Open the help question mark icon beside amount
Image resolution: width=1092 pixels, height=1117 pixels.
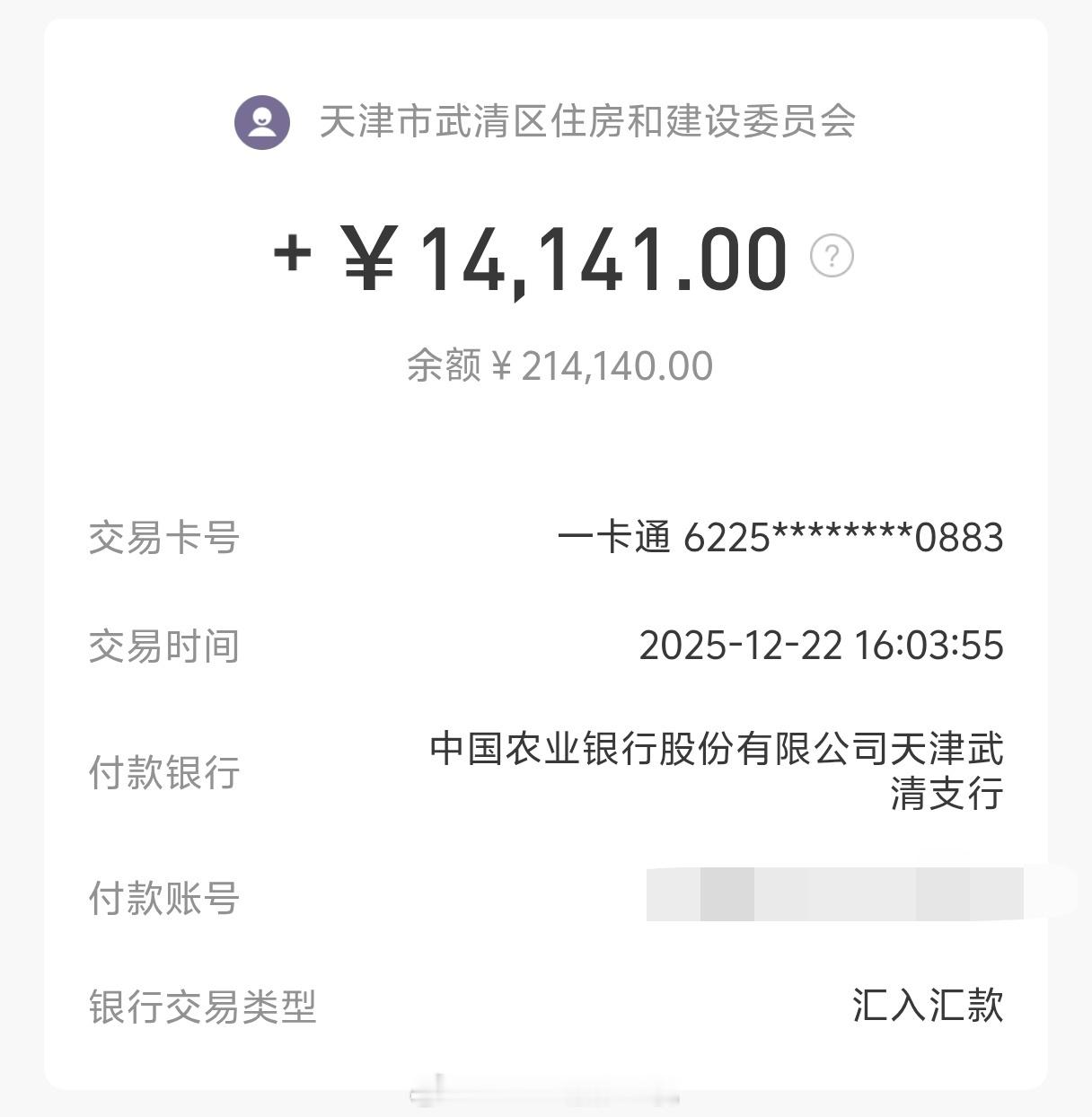coord(832,259)
